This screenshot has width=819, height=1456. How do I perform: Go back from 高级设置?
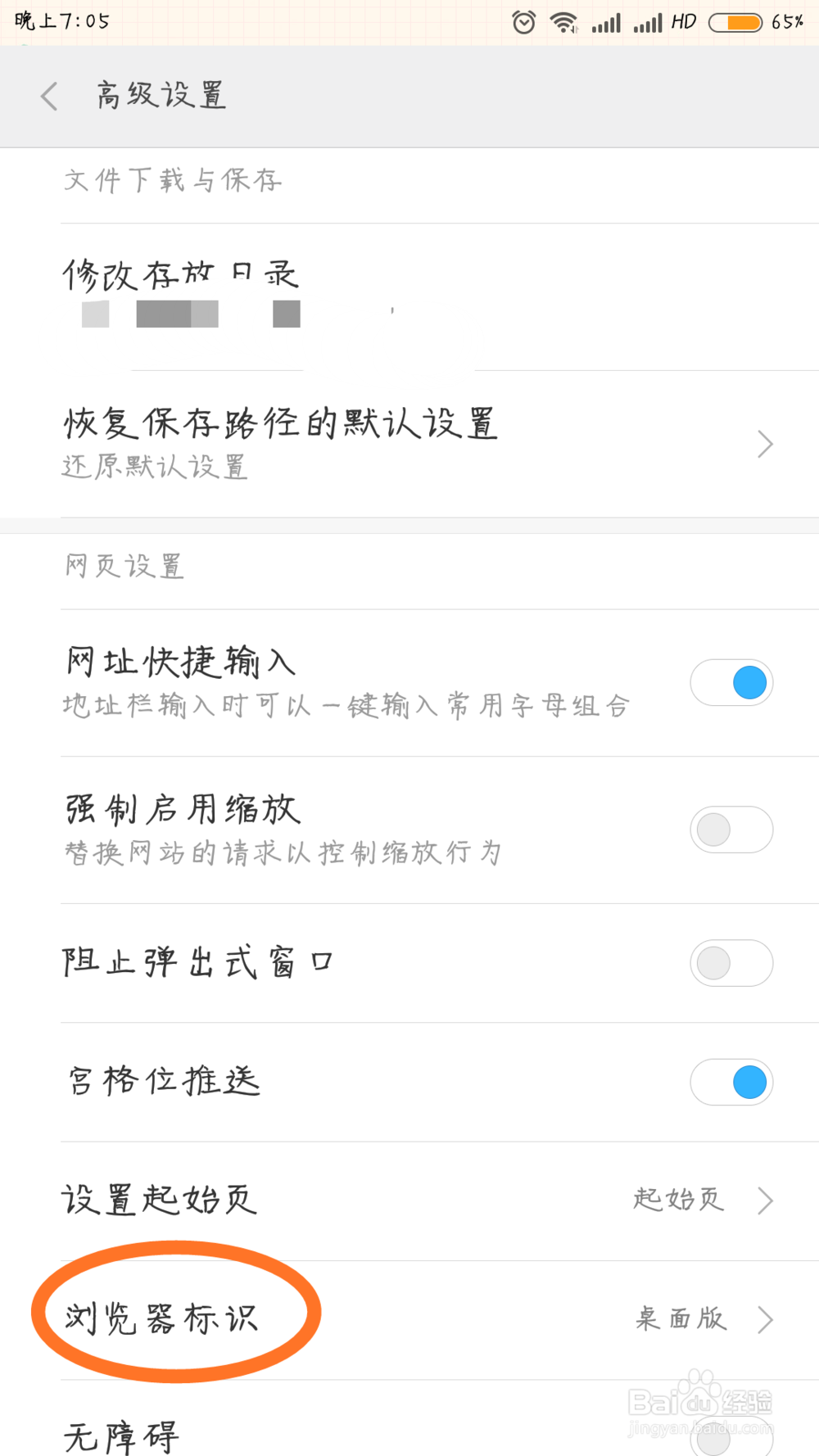click(49, 96)
